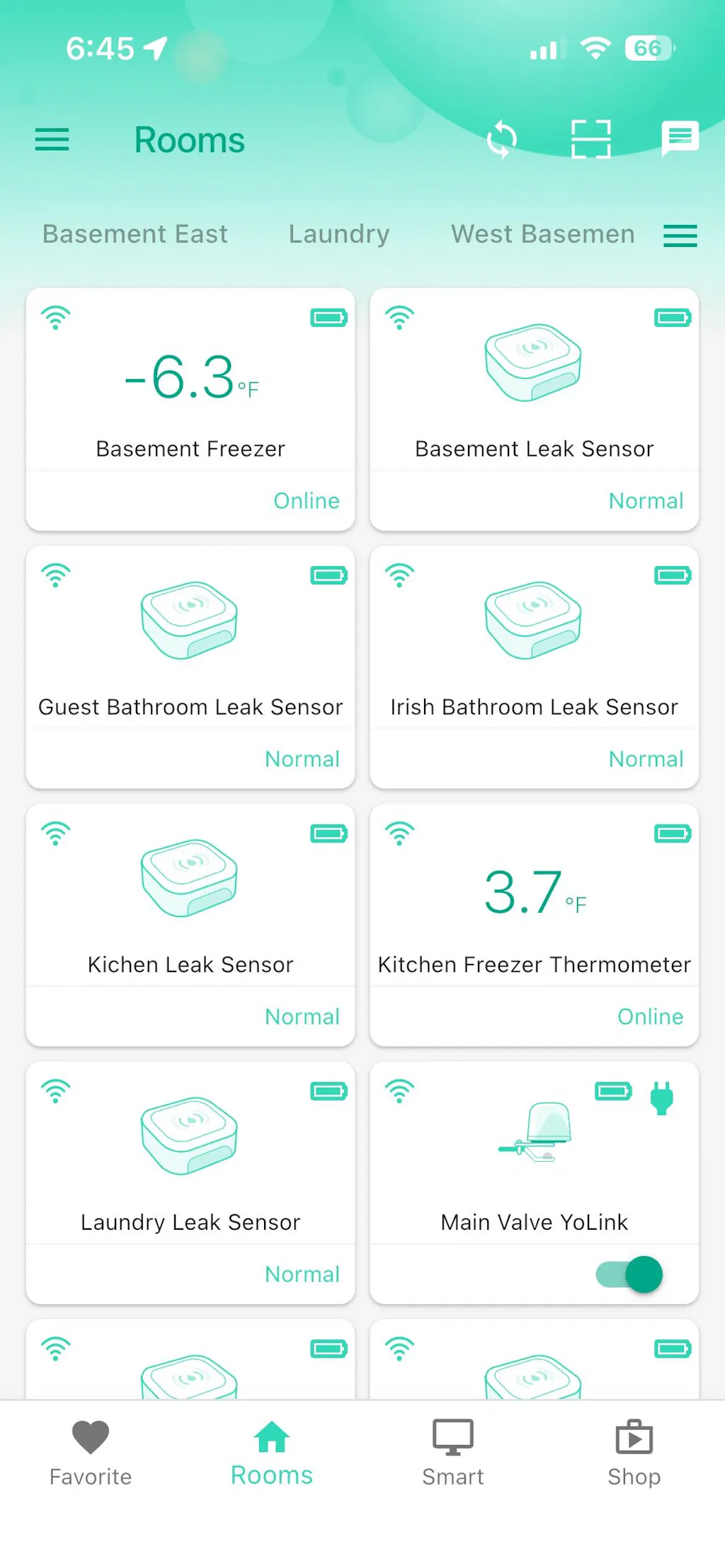Open Irish Bathroom Leak Sensor card
This screenshot has height=1568, width=725.
[x=534, y=667]
